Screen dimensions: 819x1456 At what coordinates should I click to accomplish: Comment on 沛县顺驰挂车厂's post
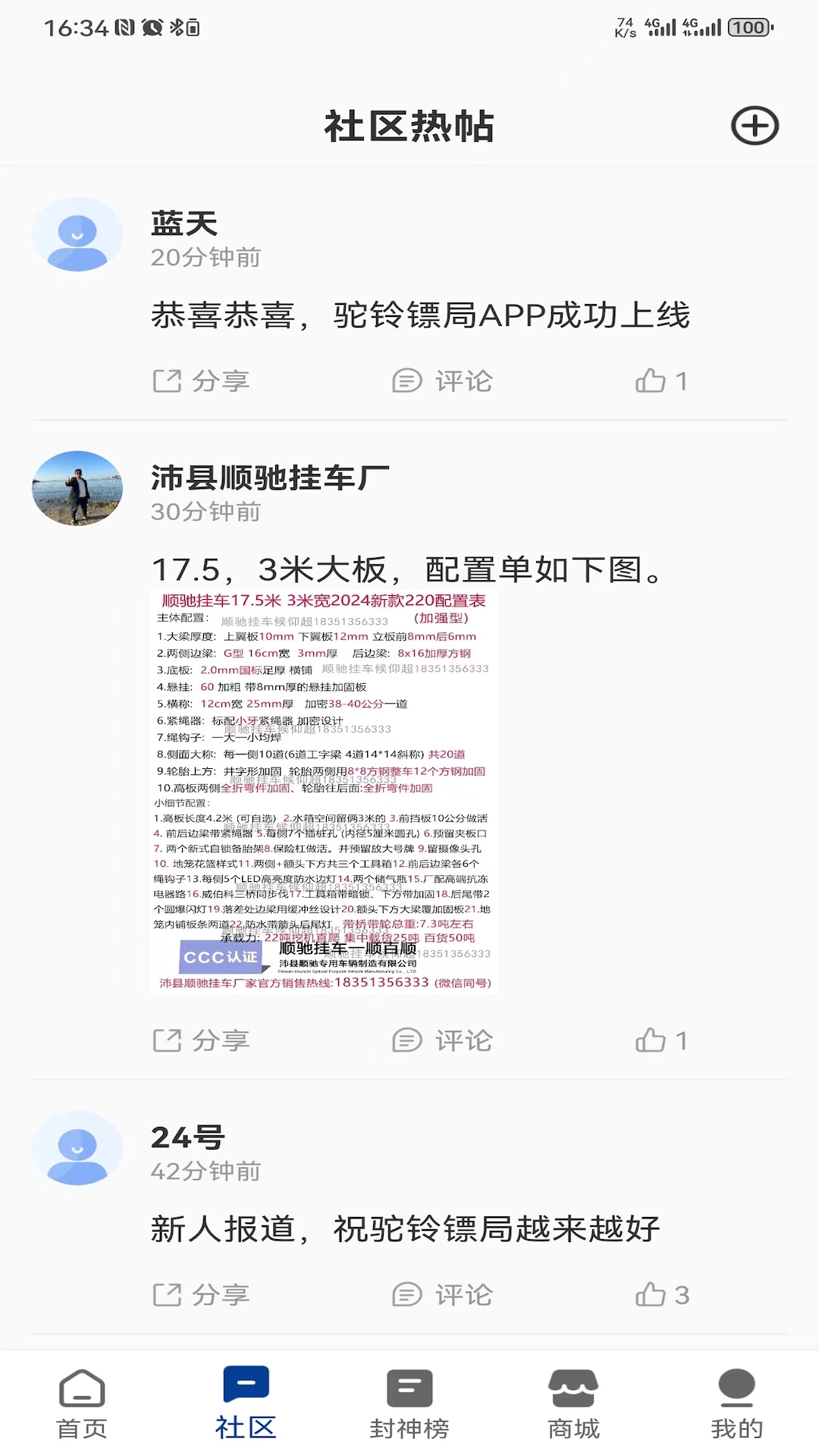pyautogui.click(x=442, y=1040)
